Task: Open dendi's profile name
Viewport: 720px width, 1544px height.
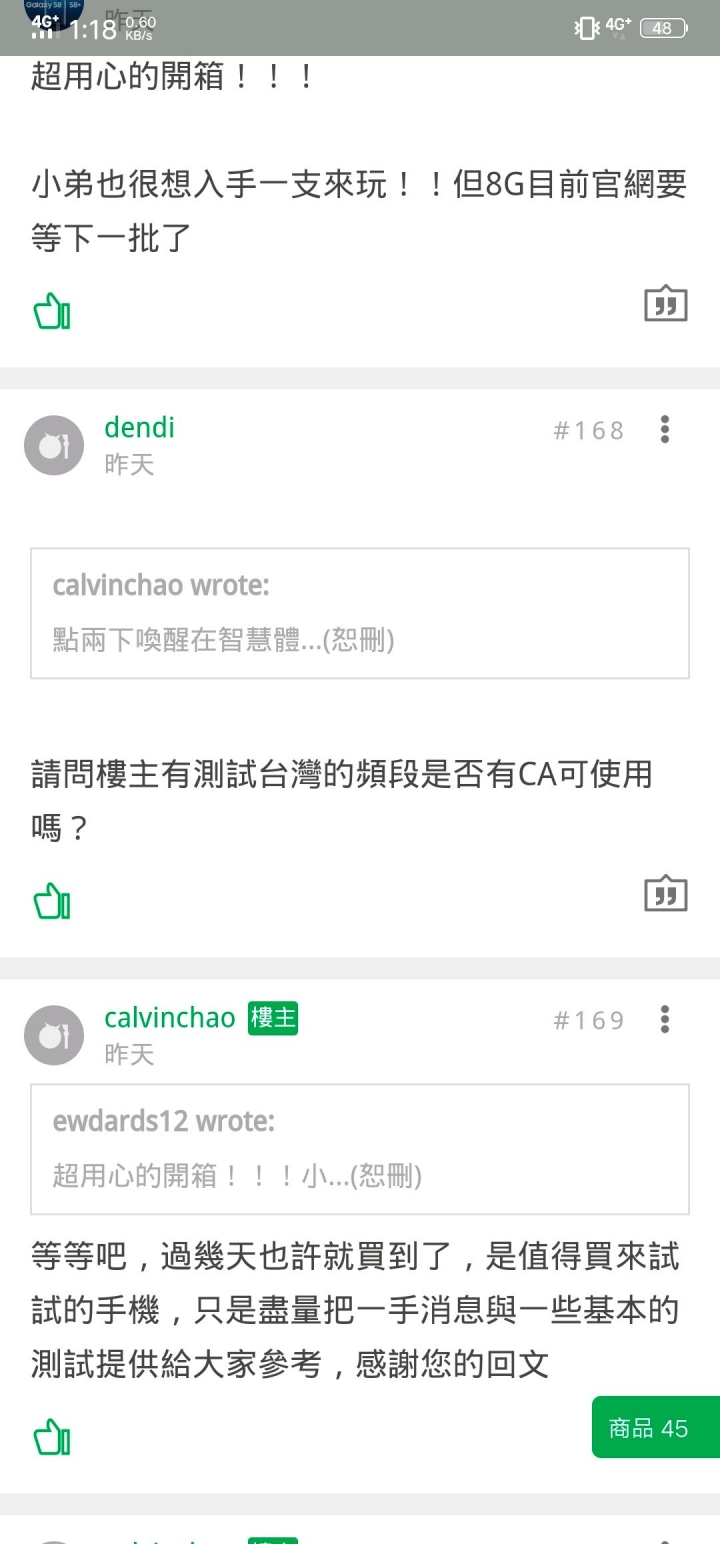Action: pyautogui.click(x=139, y=428)
